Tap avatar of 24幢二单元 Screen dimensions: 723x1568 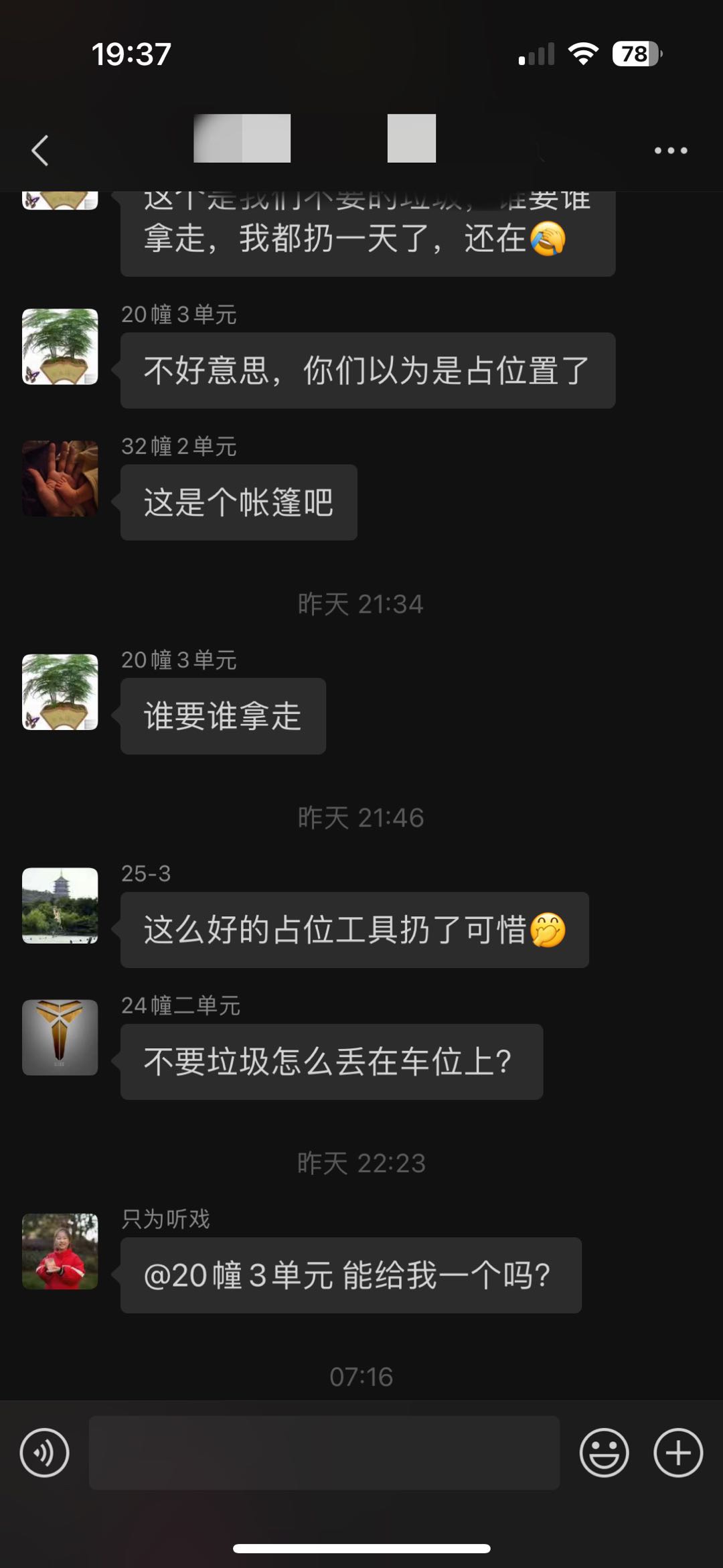click(x=60, y=1038)
